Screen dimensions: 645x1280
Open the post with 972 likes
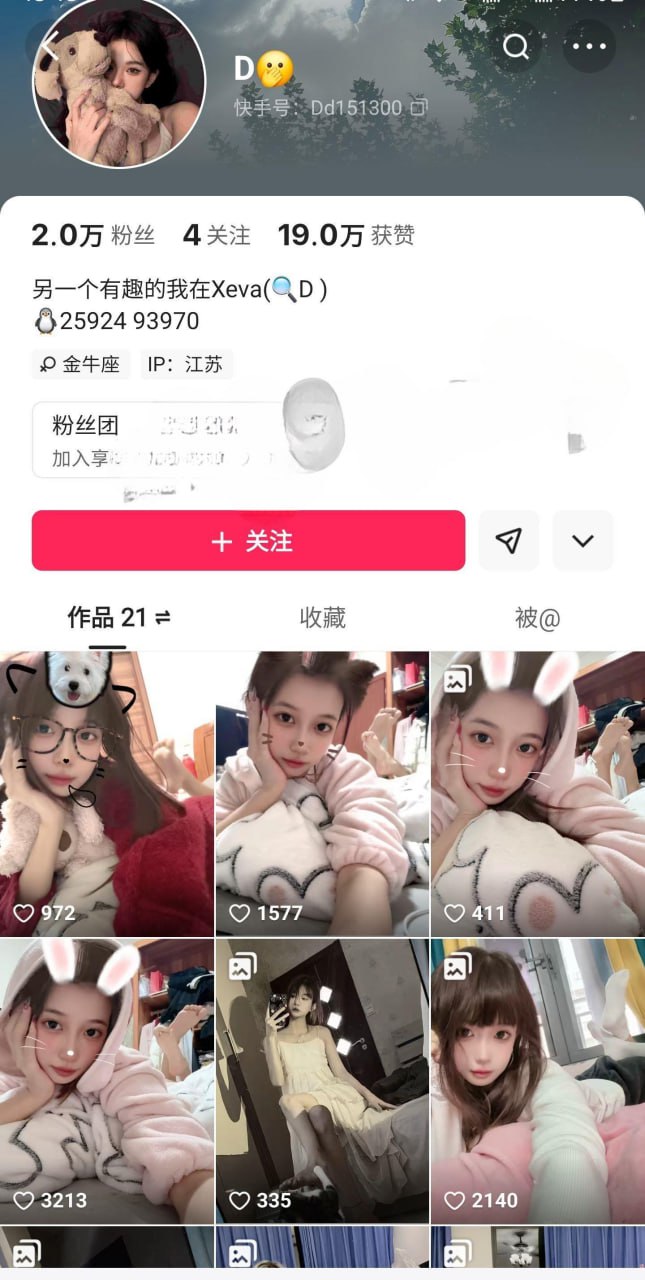[107, 793]
